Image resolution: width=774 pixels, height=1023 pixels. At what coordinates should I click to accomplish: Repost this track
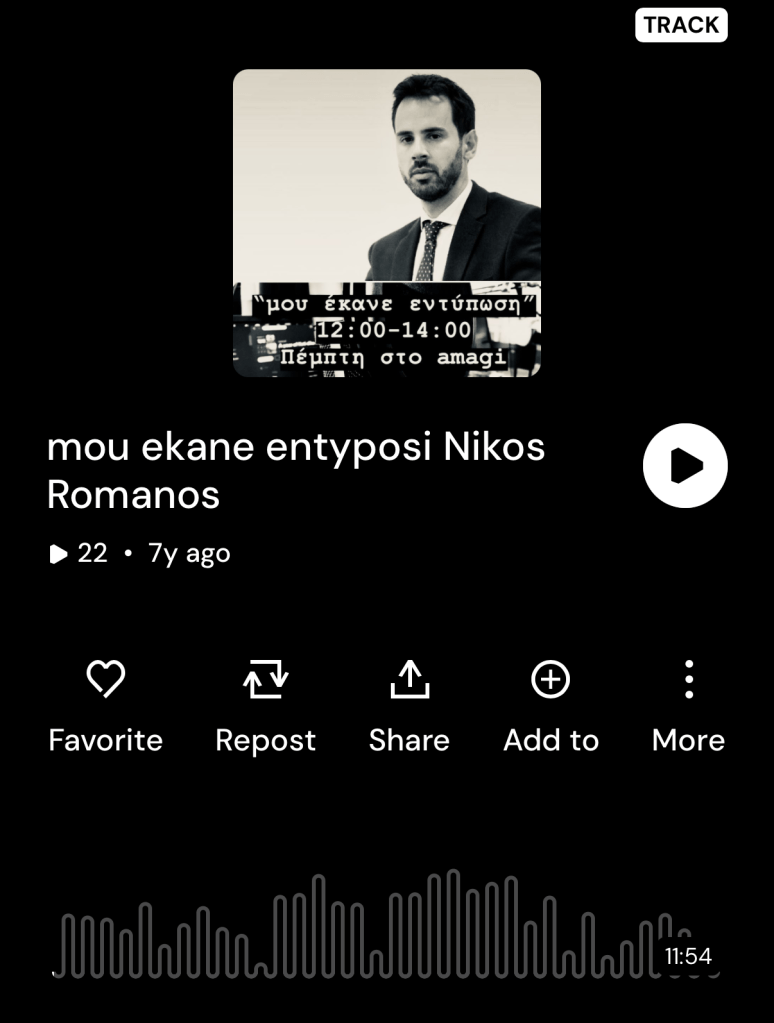point(266,707)
